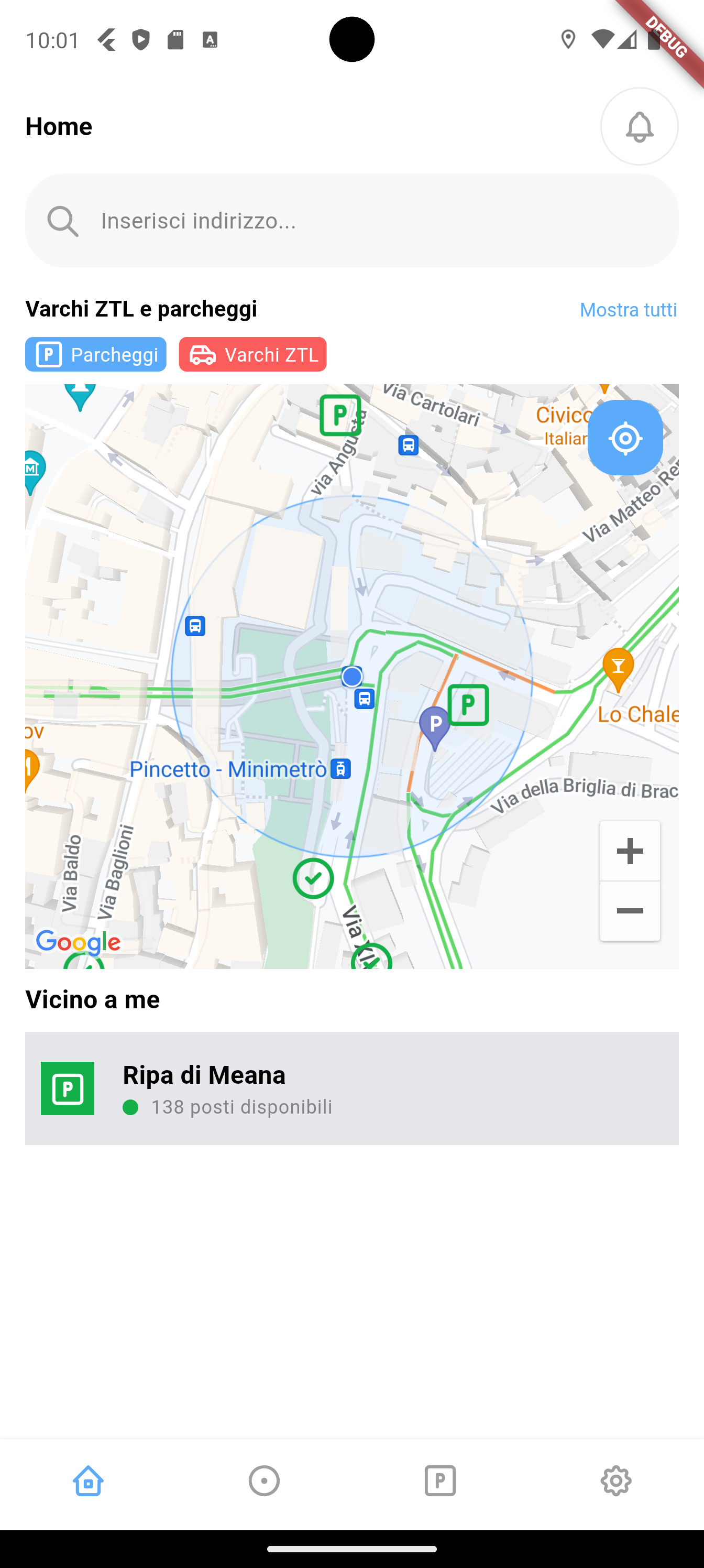
Task: Tap the parking marker near Via Cartolari
Action: (x=340, y=416)
